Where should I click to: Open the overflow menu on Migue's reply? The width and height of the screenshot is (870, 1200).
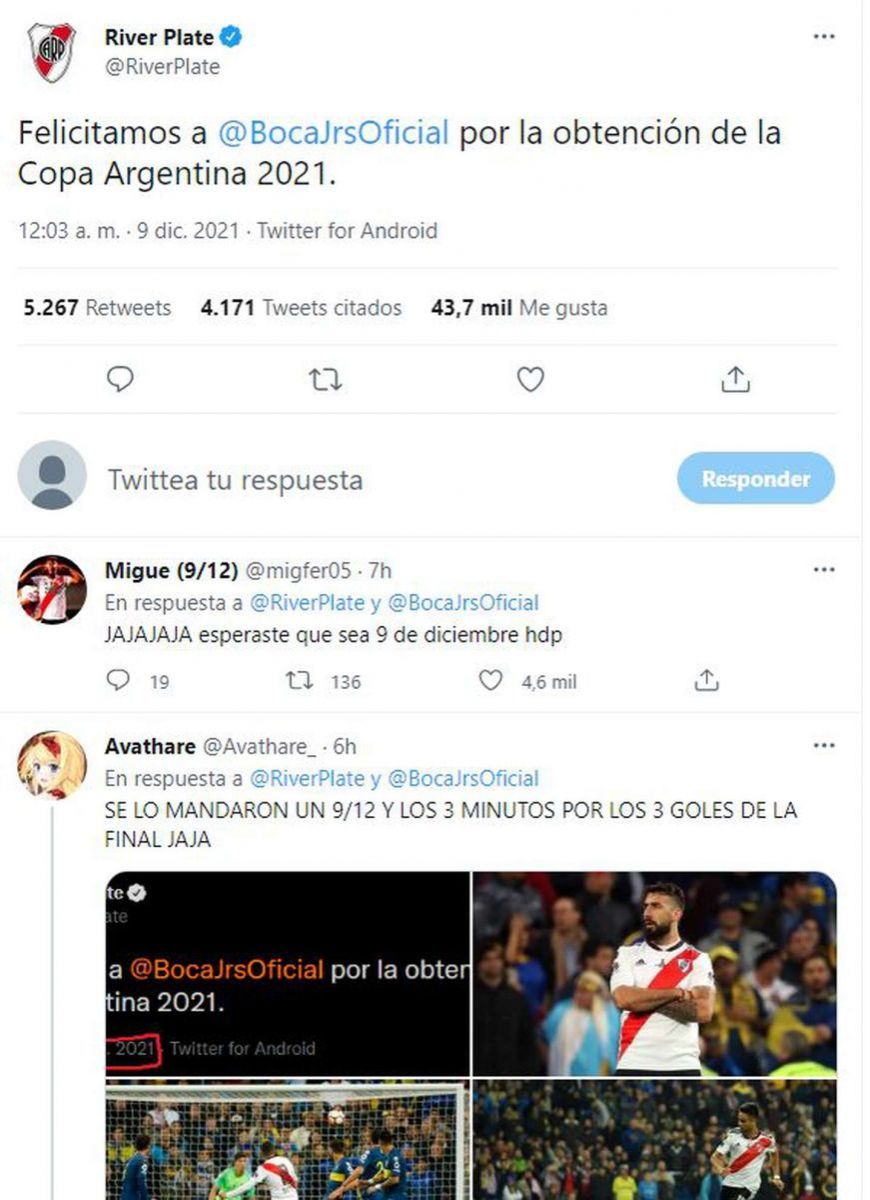[x=823, y=570]
